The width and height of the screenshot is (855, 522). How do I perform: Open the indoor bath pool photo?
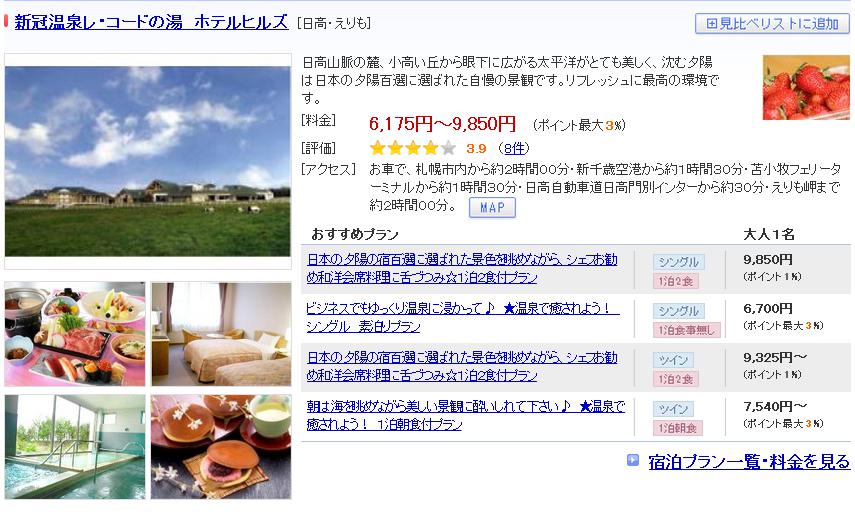point(75,446)
